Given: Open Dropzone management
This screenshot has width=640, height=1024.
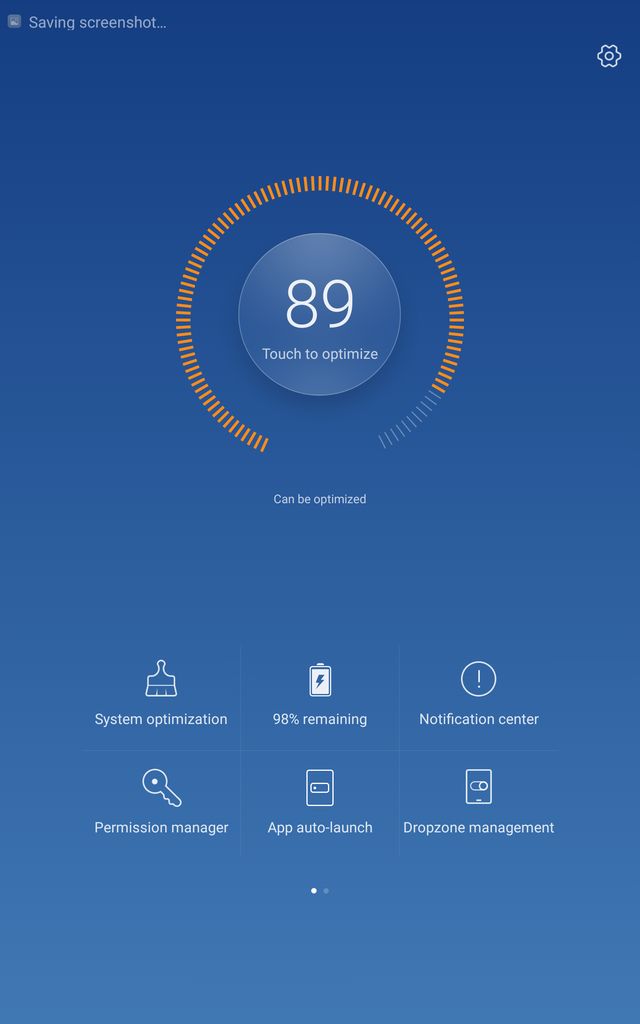Looking at the screenshot, I should click(479, 802).
